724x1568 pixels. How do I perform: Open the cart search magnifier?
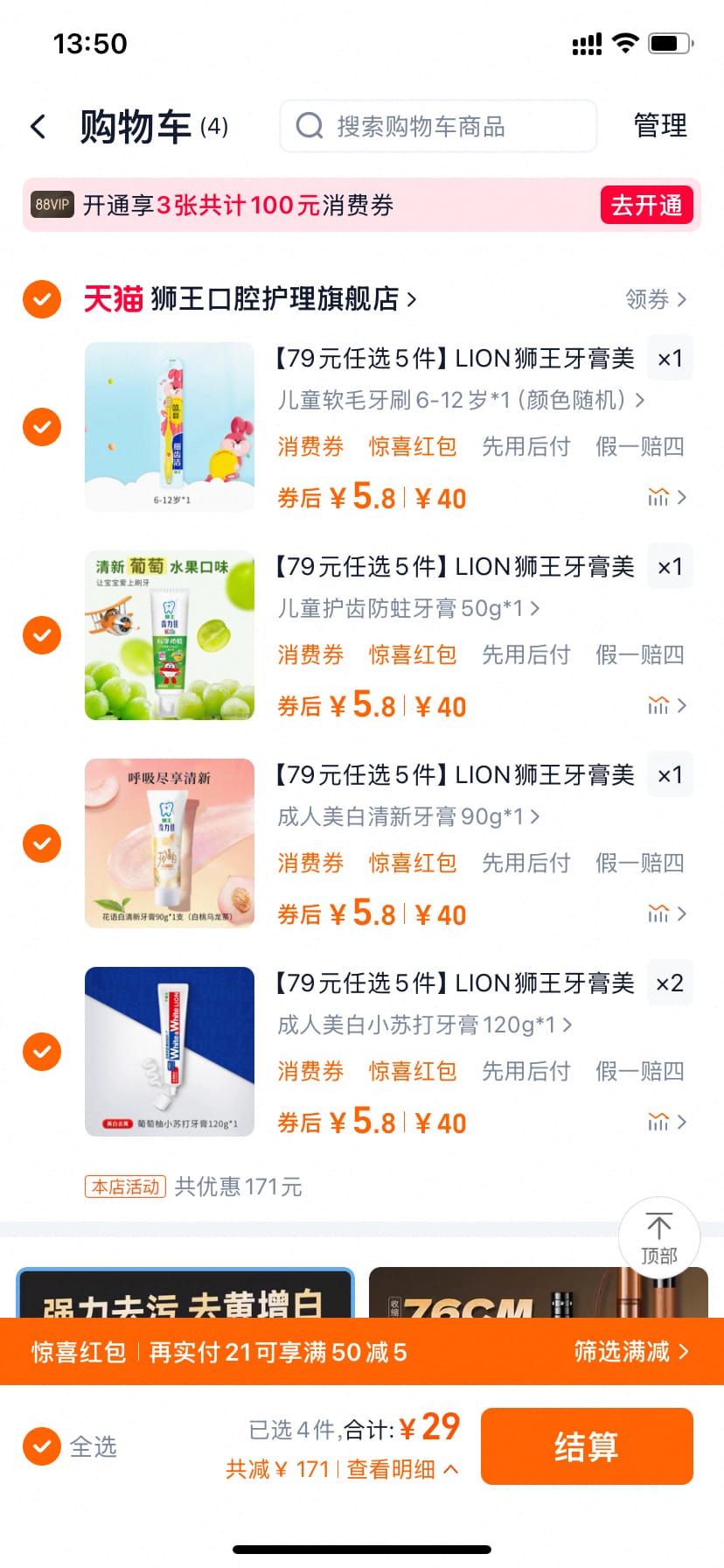click(309, 126)
